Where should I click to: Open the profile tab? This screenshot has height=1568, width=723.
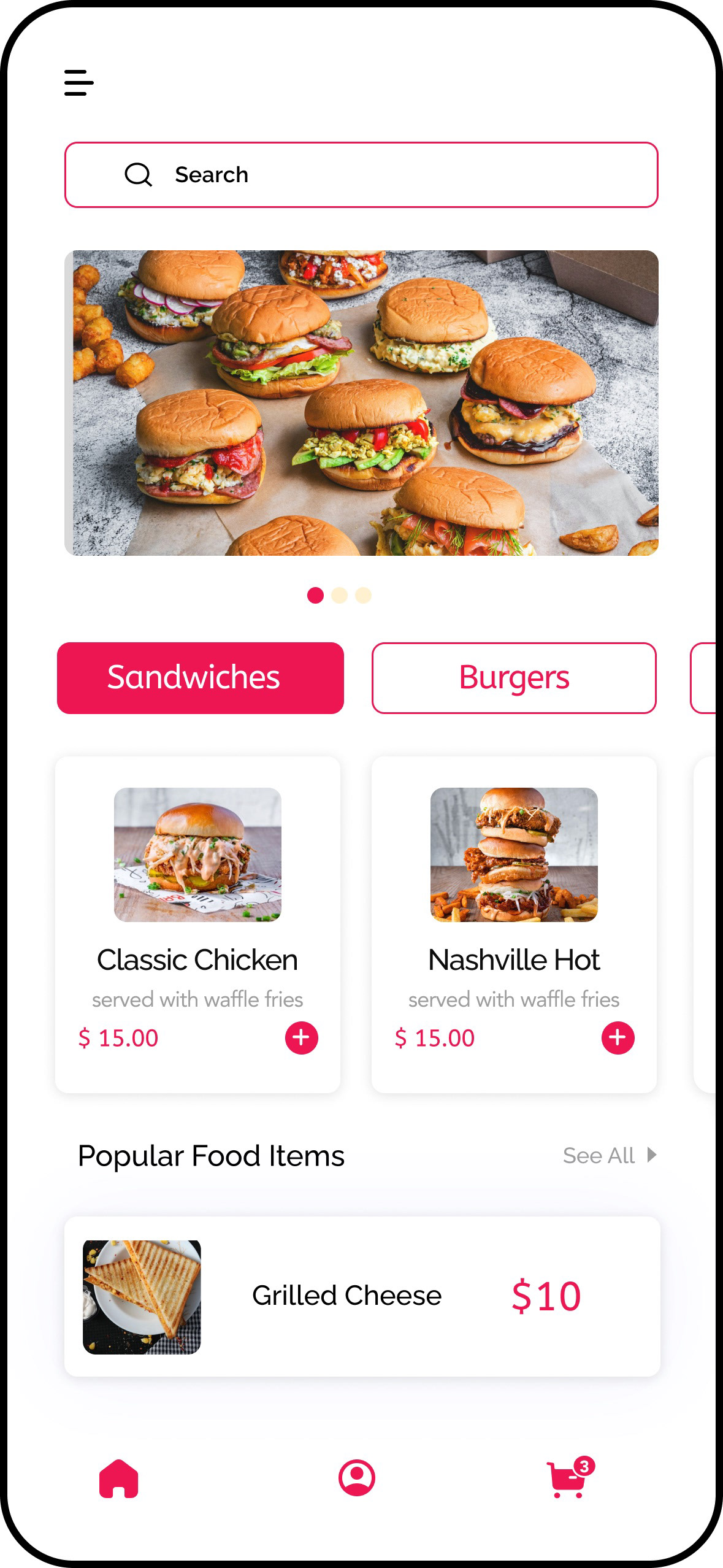click(357, 1478)
